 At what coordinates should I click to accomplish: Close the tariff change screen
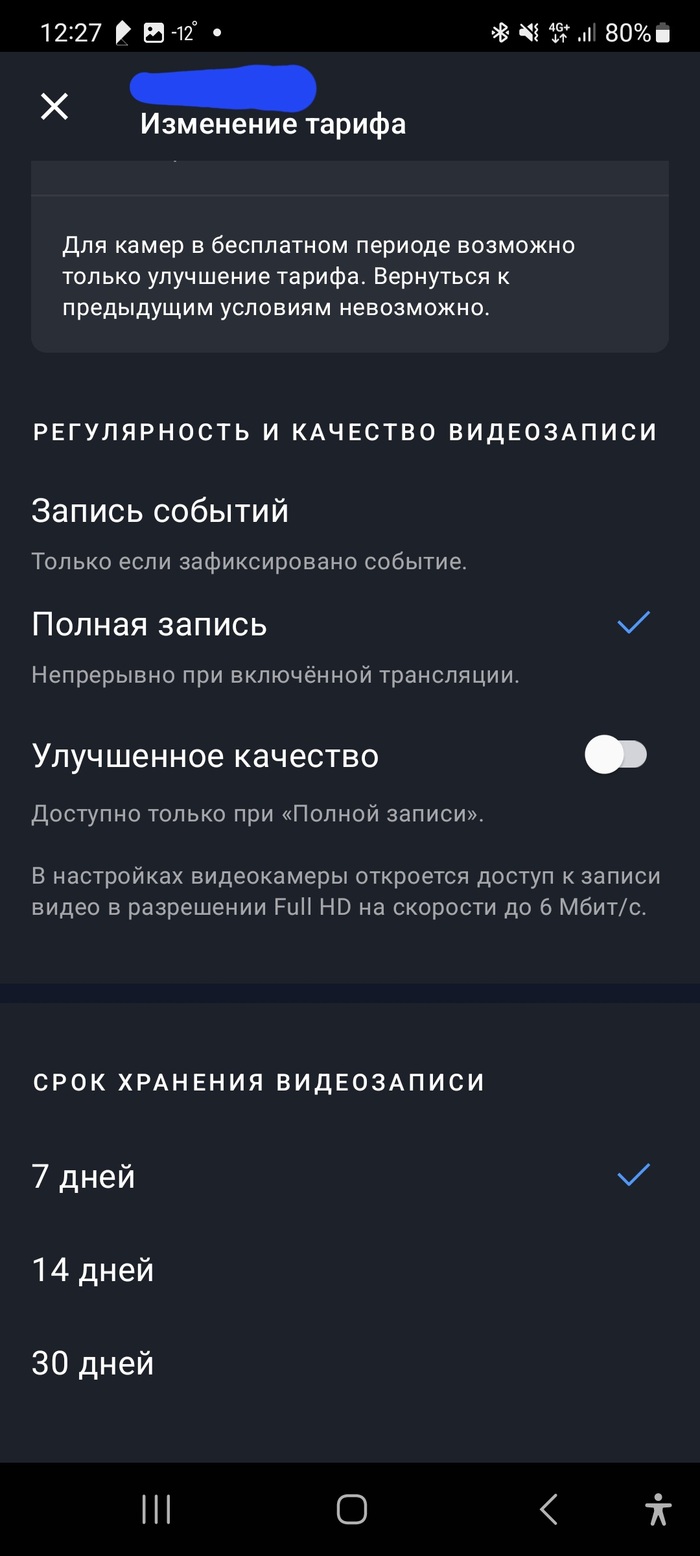point(54,106)
